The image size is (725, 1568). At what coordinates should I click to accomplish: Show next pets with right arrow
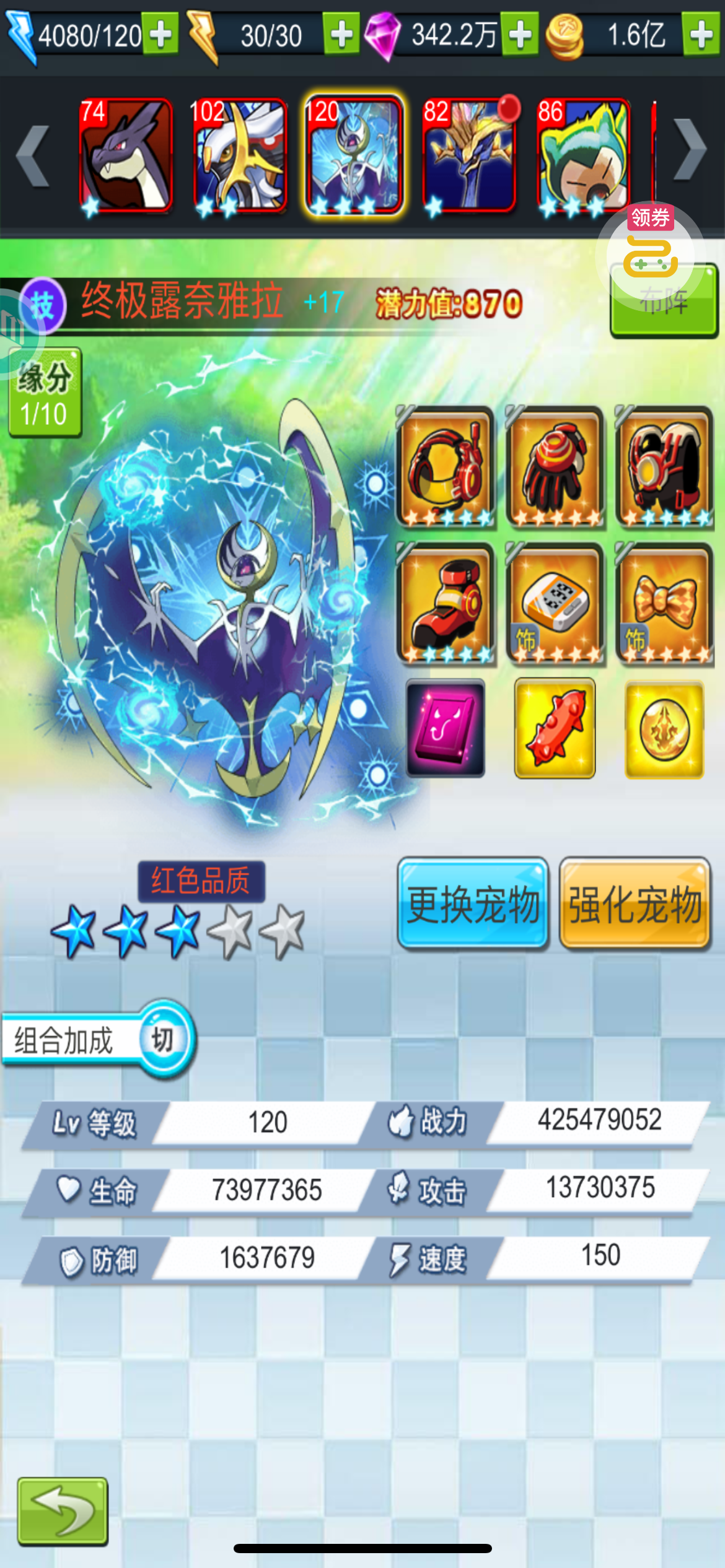point(690,149)
